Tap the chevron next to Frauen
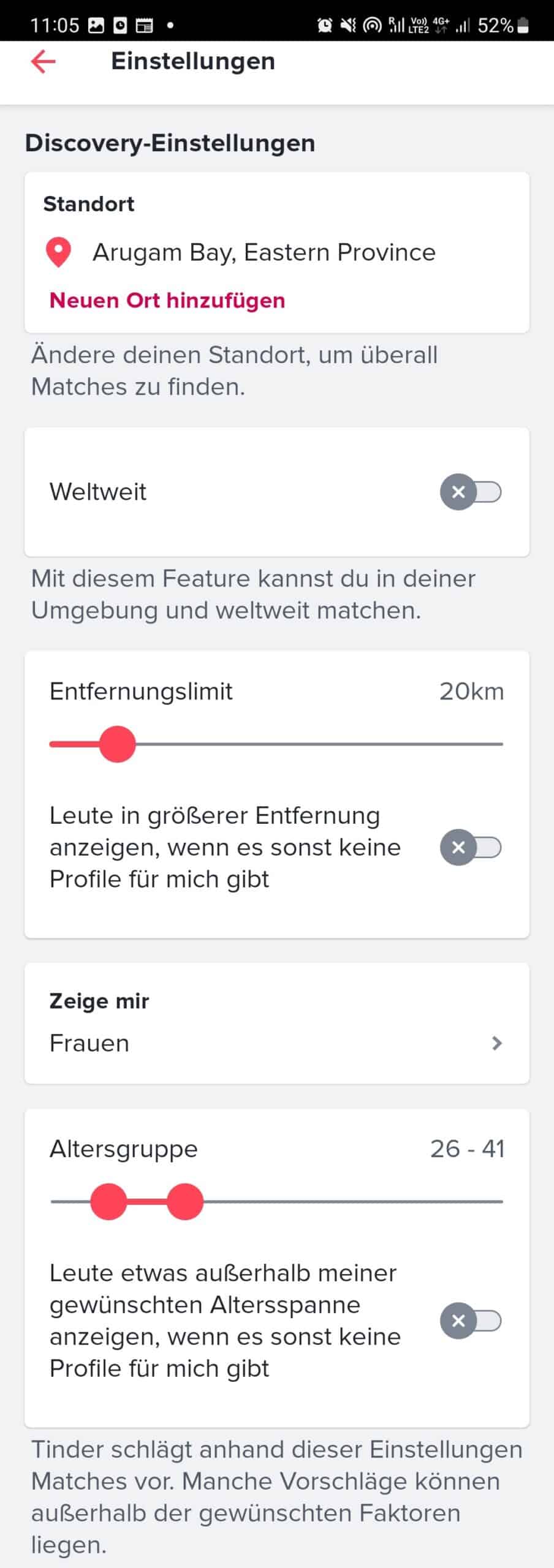The width and height of the screenshot is (554, 1568). (x=498, y=1043)
